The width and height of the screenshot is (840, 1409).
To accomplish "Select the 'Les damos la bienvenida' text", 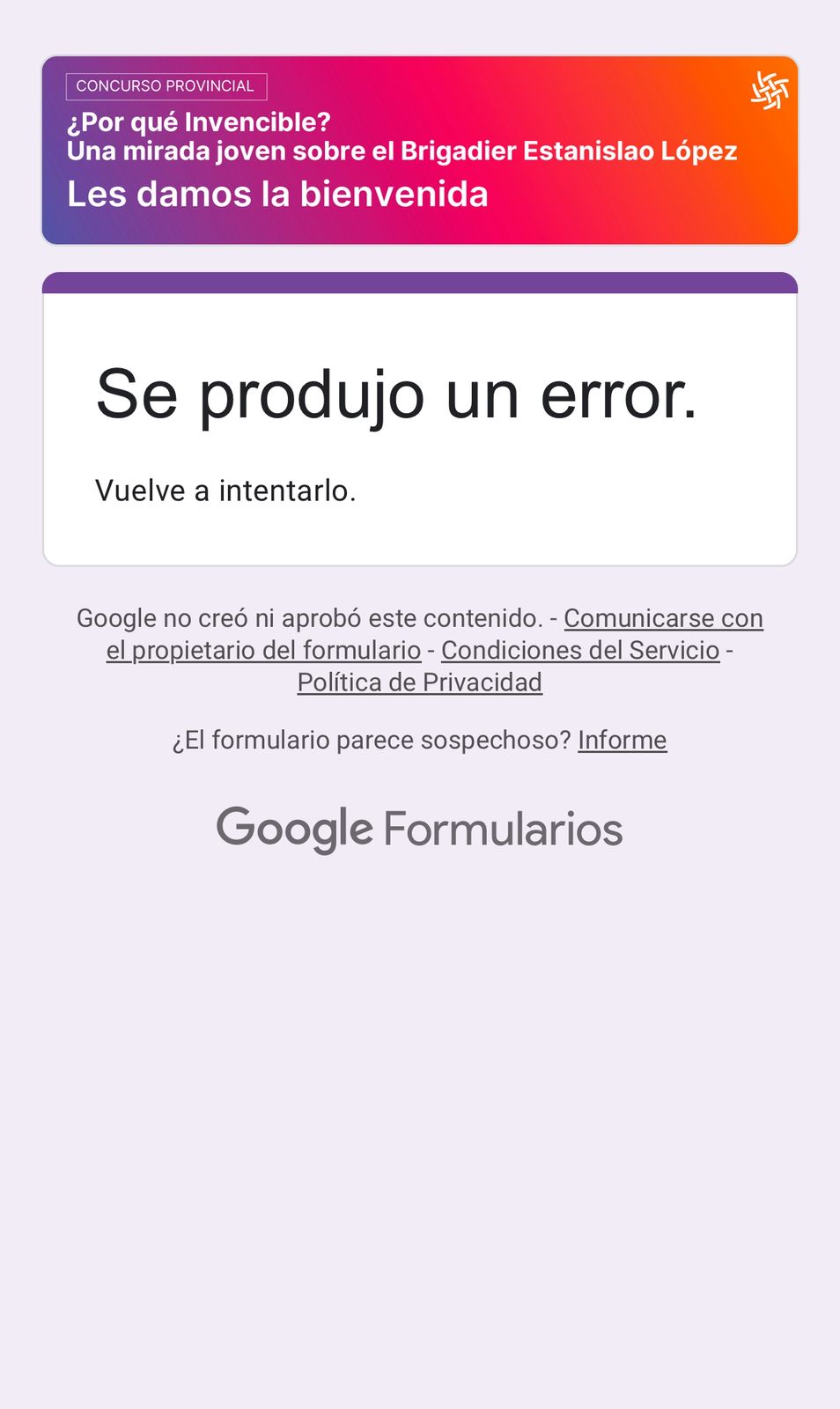I will click(278, 192).
